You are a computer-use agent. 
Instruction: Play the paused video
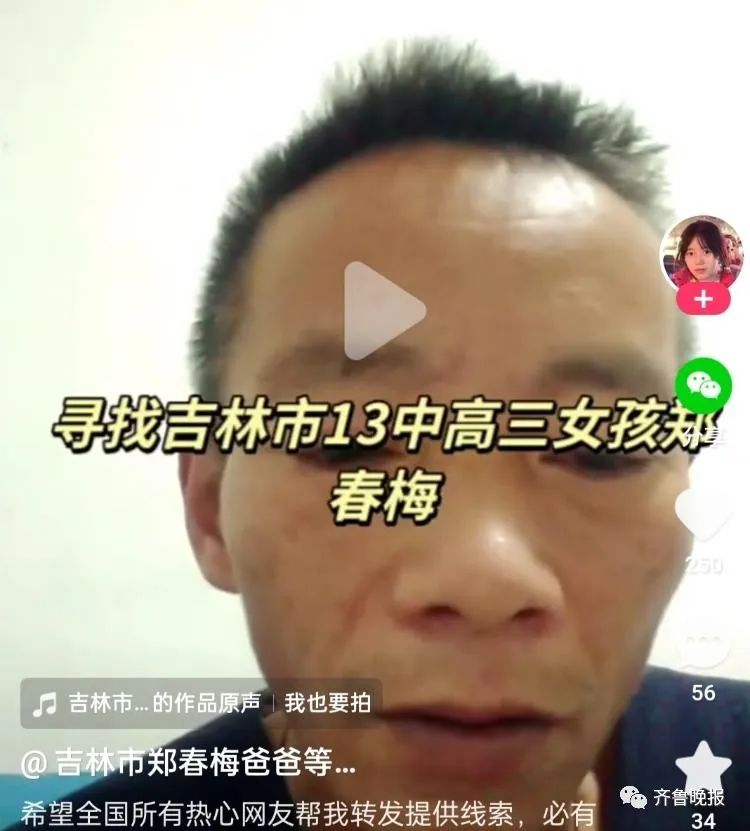(x=384, y=310)
